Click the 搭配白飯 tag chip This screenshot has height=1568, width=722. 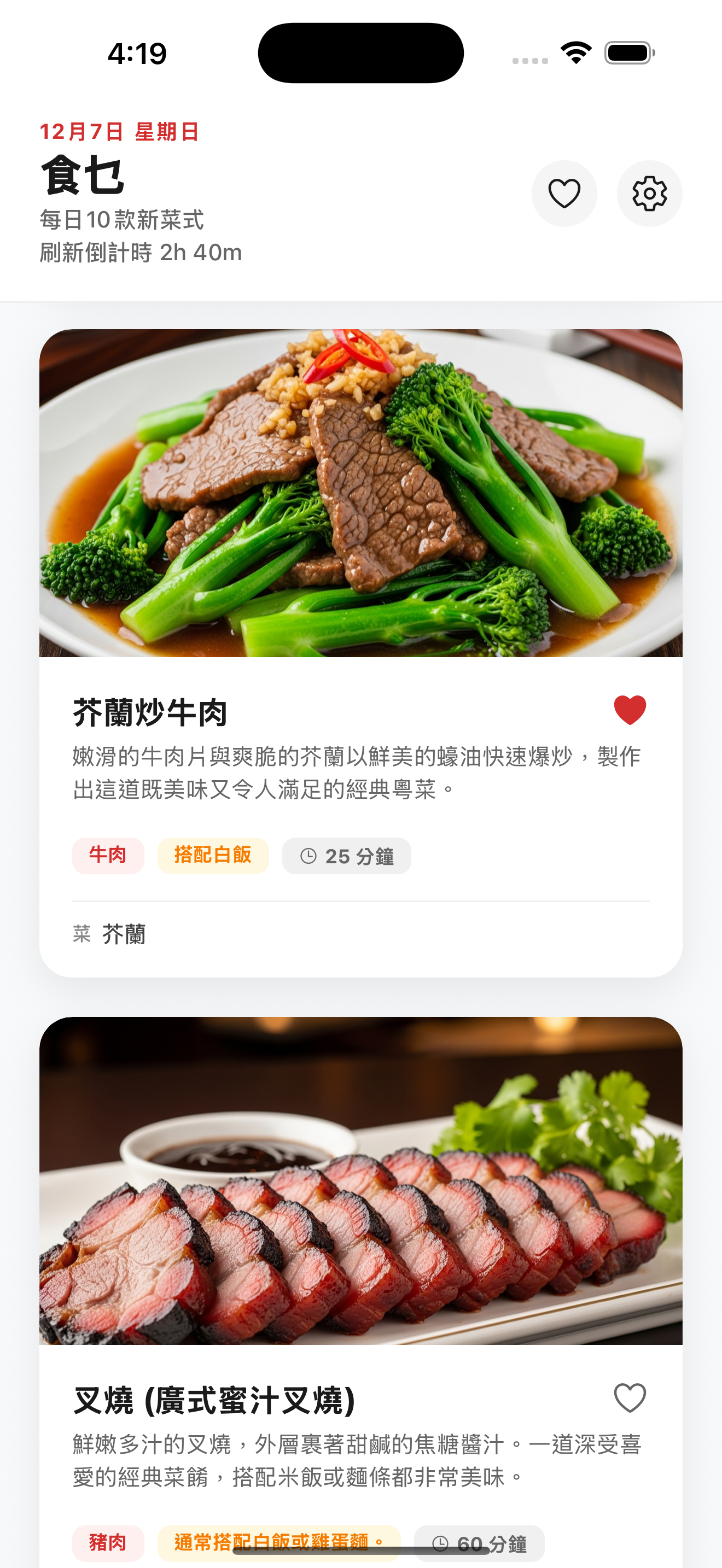pyautogui.click(x=212, y=856)
